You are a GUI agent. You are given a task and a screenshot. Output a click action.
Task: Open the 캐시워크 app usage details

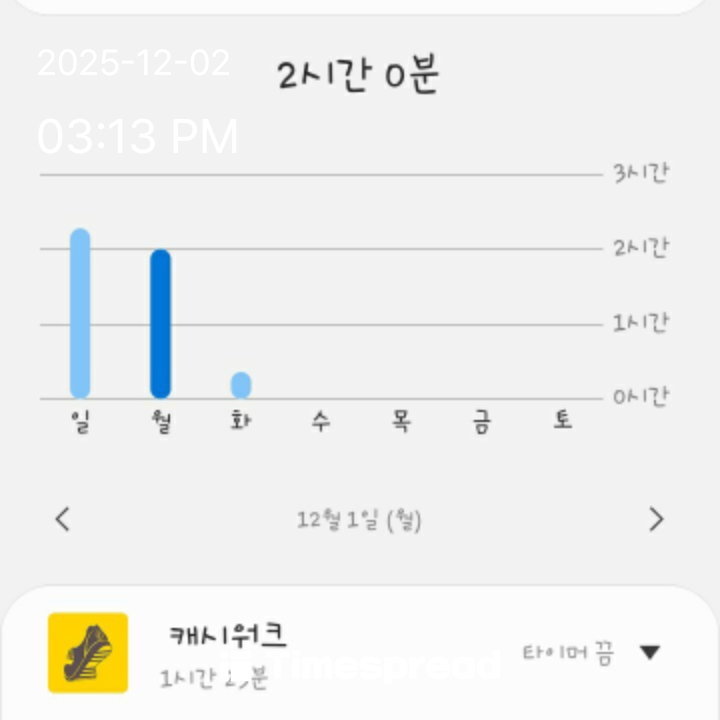point(228,653)
